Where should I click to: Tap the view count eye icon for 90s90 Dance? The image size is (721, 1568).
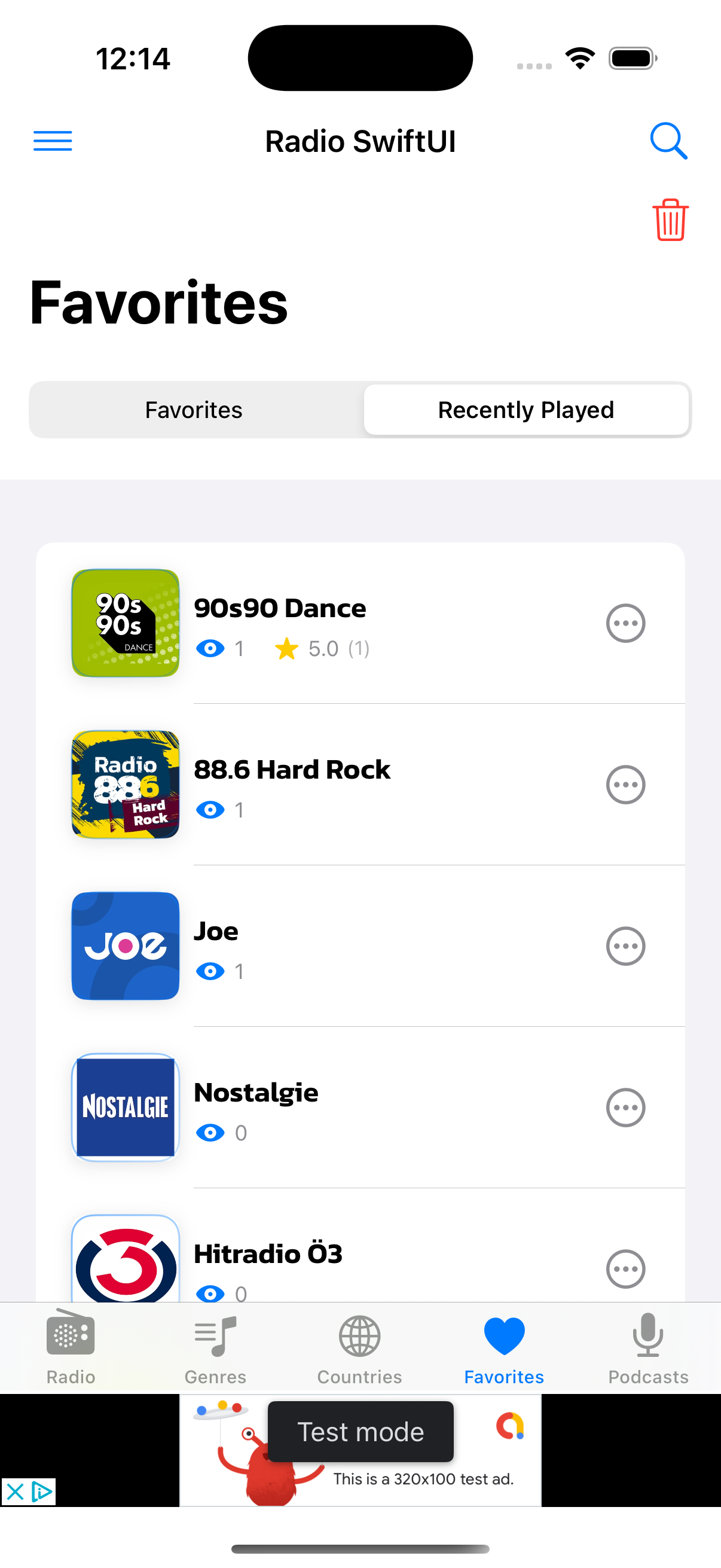pyautogui.click(x=210, y=648)
